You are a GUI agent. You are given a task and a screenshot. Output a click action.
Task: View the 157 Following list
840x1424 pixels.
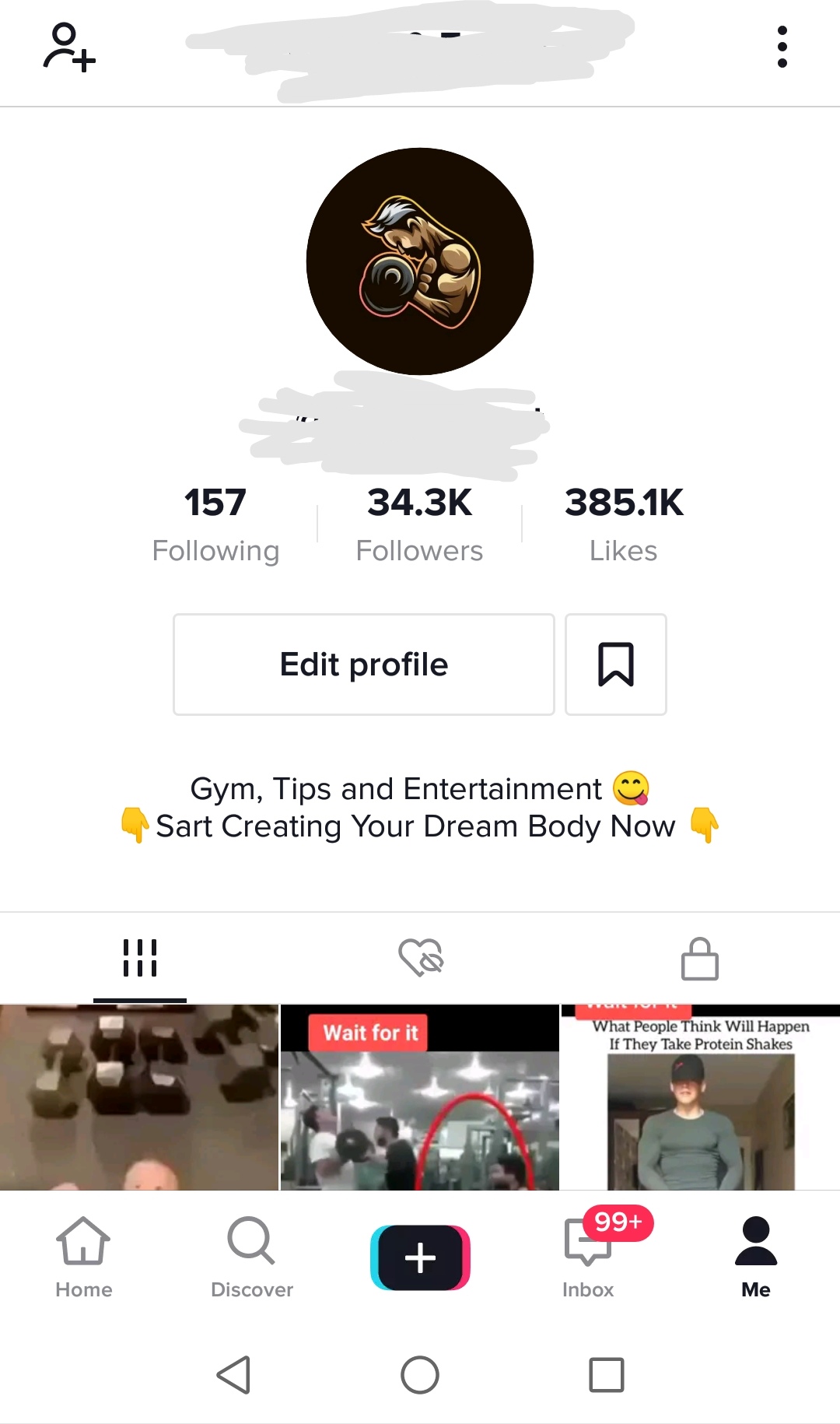click(215, 524)
